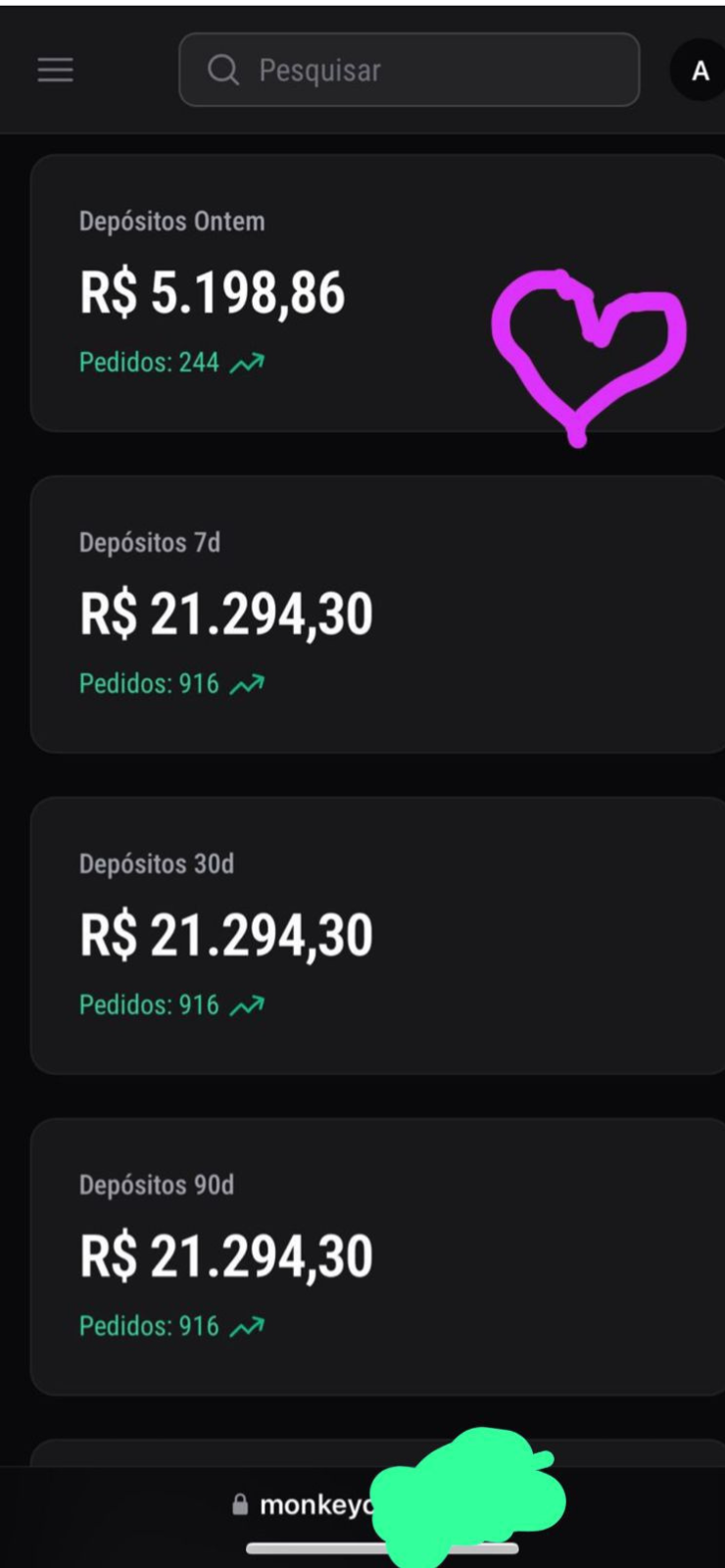Open the Depósitos Ontem dashboard section
725x1568 pixels.
(172, 220)
